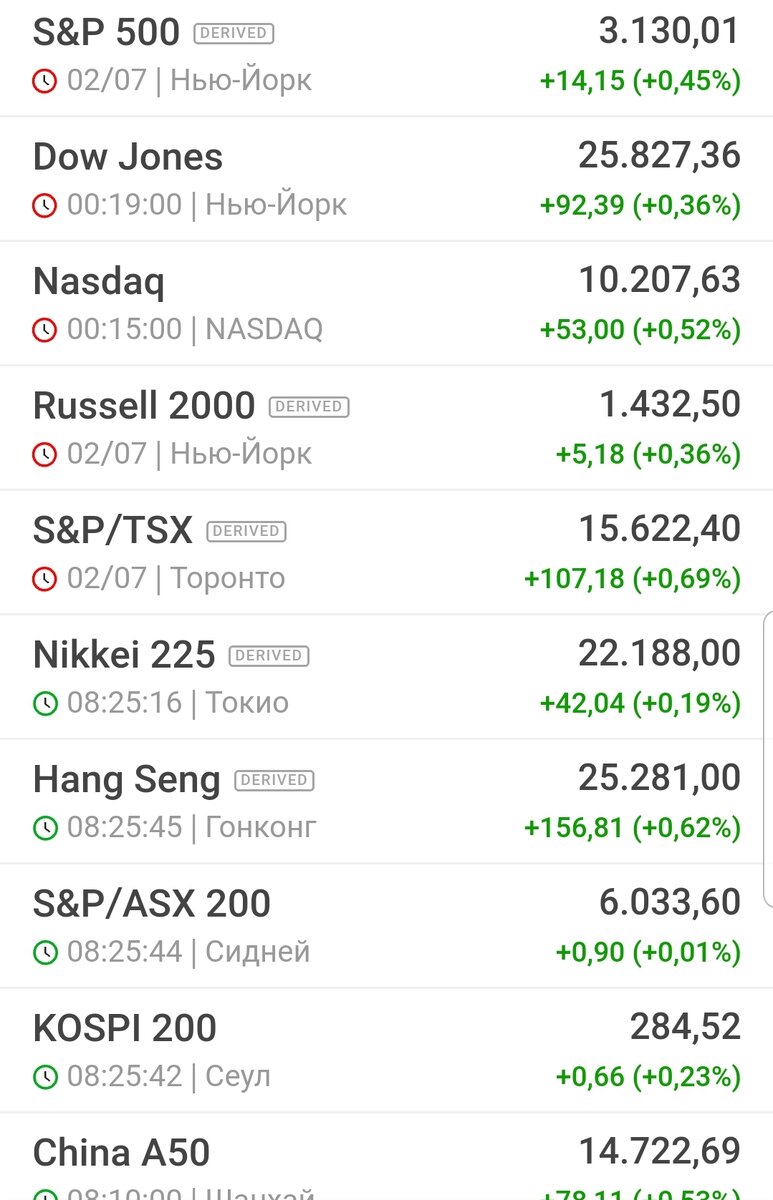Open S&P/ASX 200 Sydney index
This screenshot has height=1200, width=773.
[386, 926]
